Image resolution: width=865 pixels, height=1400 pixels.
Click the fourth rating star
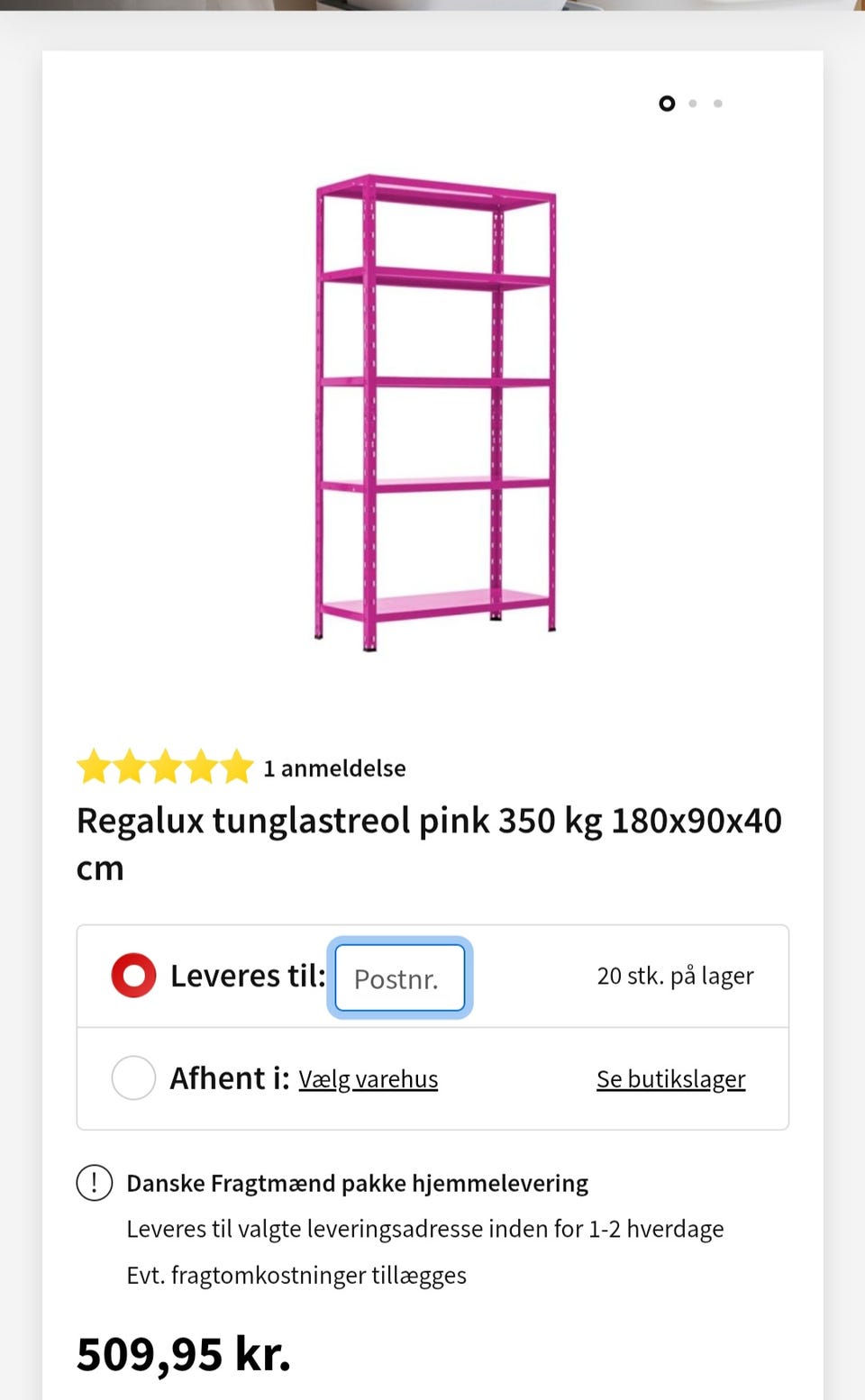200,767
